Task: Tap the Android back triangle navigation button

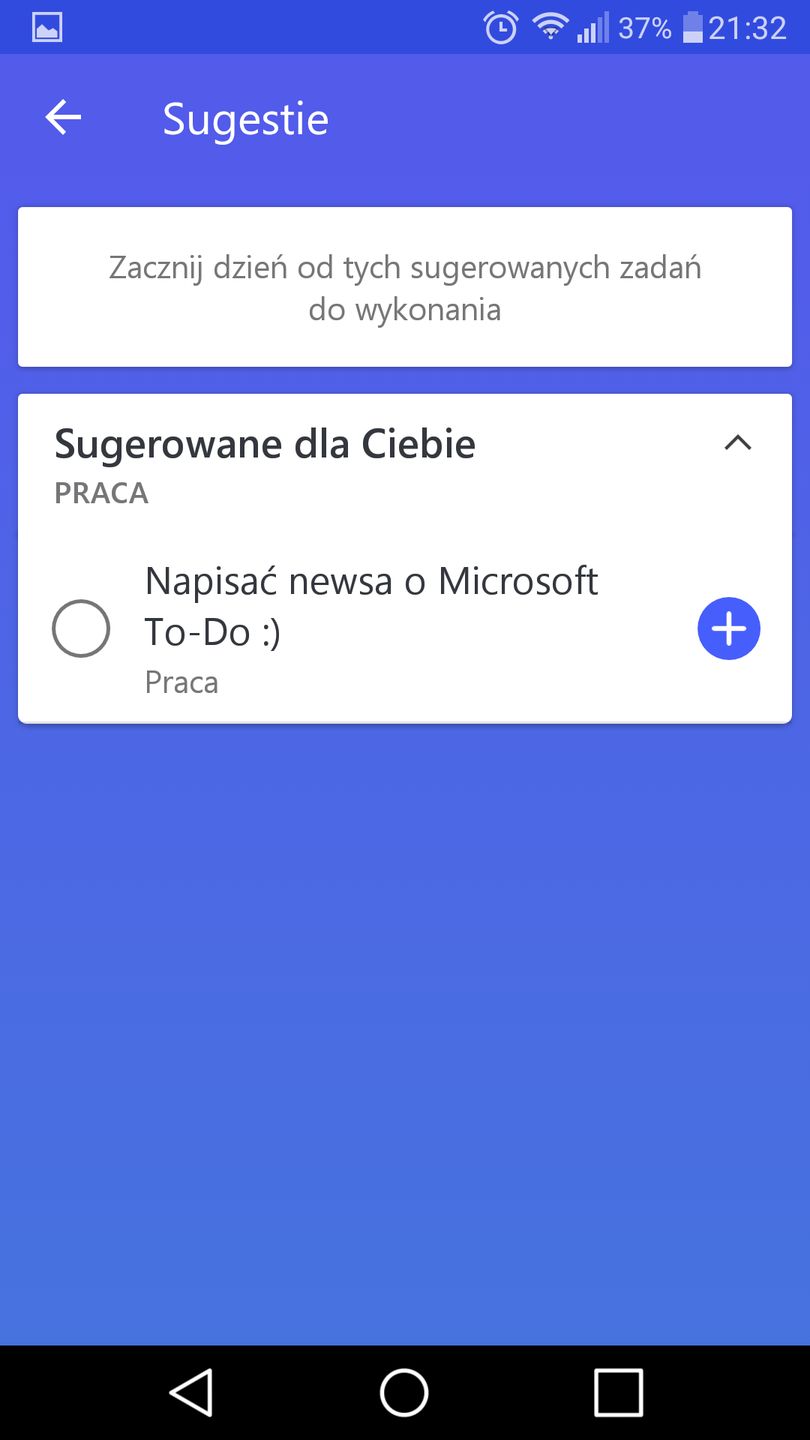Action: (193, 1390)
